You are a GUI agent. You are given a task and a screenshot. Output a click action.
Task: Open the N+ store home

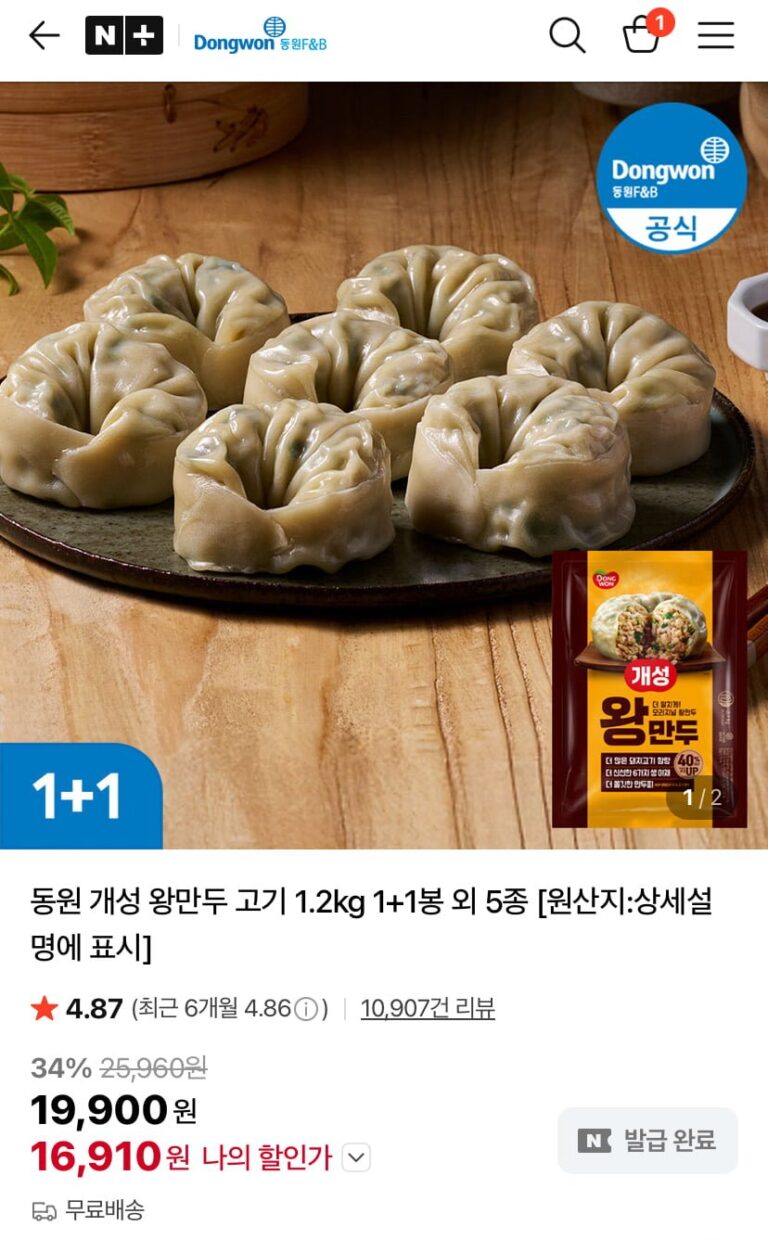(x=123, y=36)
